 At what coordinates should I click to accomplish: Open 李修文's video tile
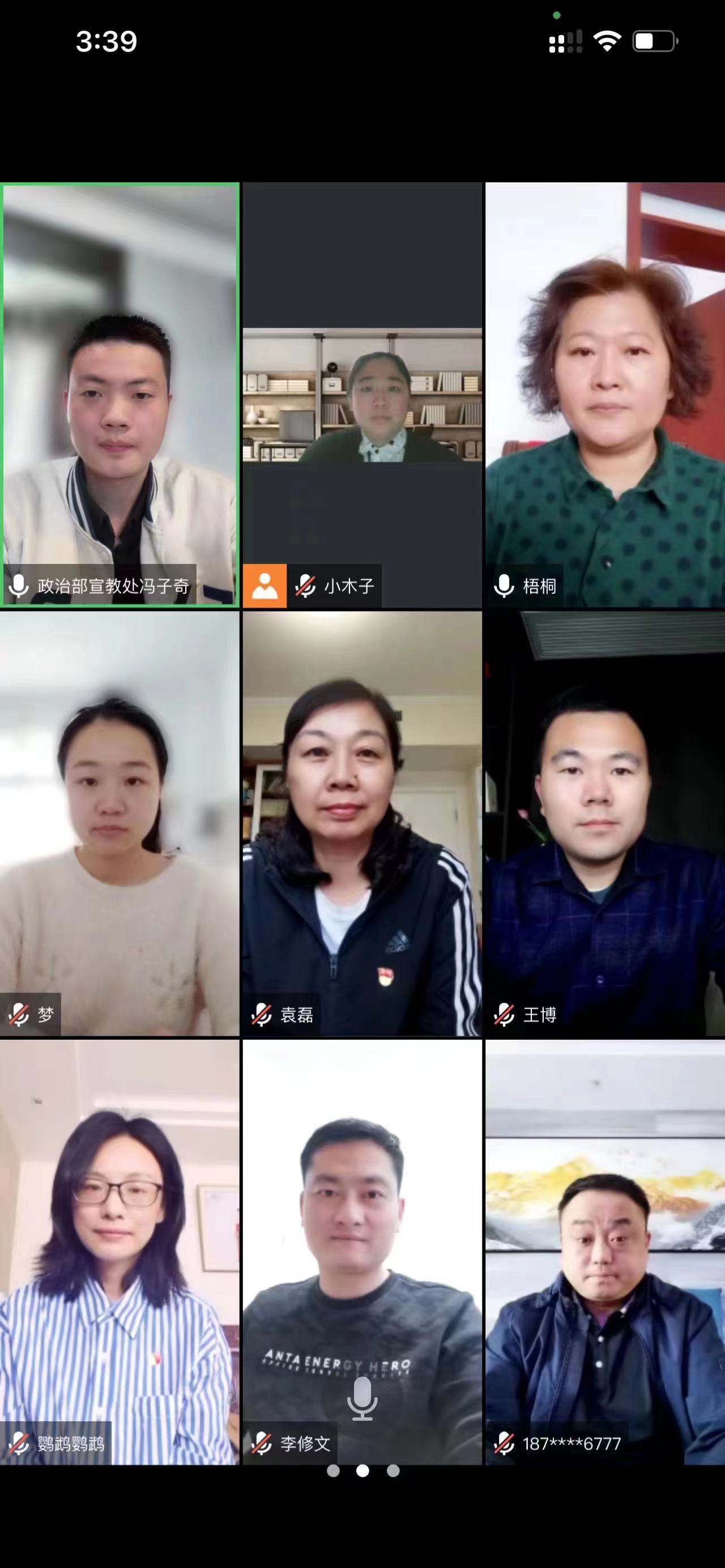(362, 1251)
